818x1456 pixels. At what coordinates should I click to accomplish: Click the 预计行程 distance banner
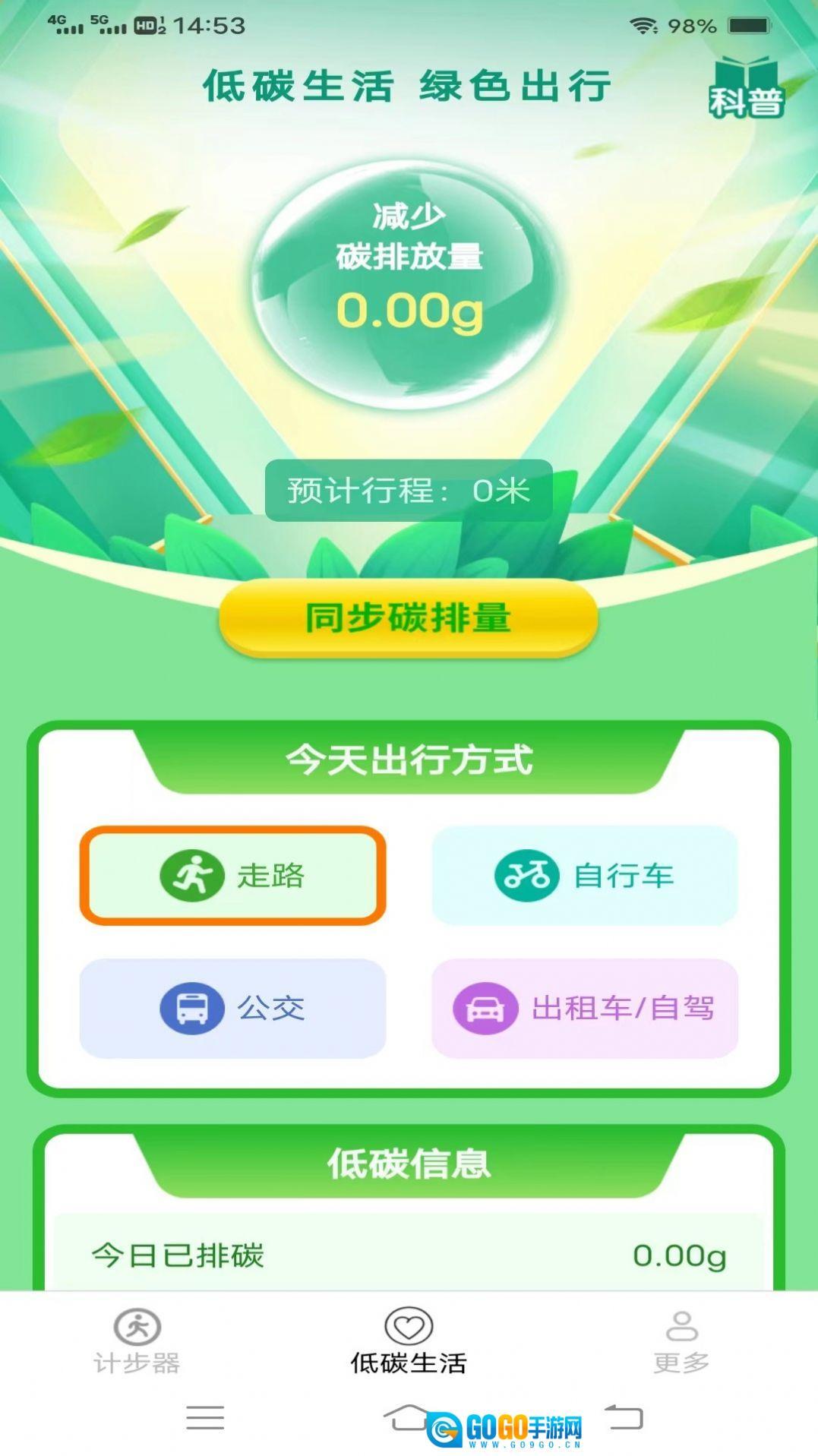(x=409, y=490)
